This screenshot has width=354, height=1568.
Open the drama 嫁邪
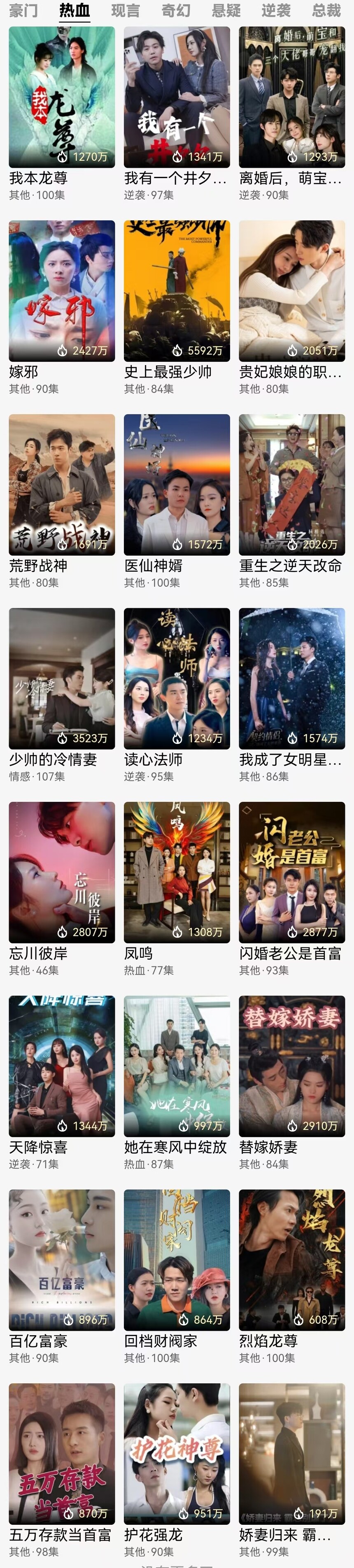click(x=62, y=291)
